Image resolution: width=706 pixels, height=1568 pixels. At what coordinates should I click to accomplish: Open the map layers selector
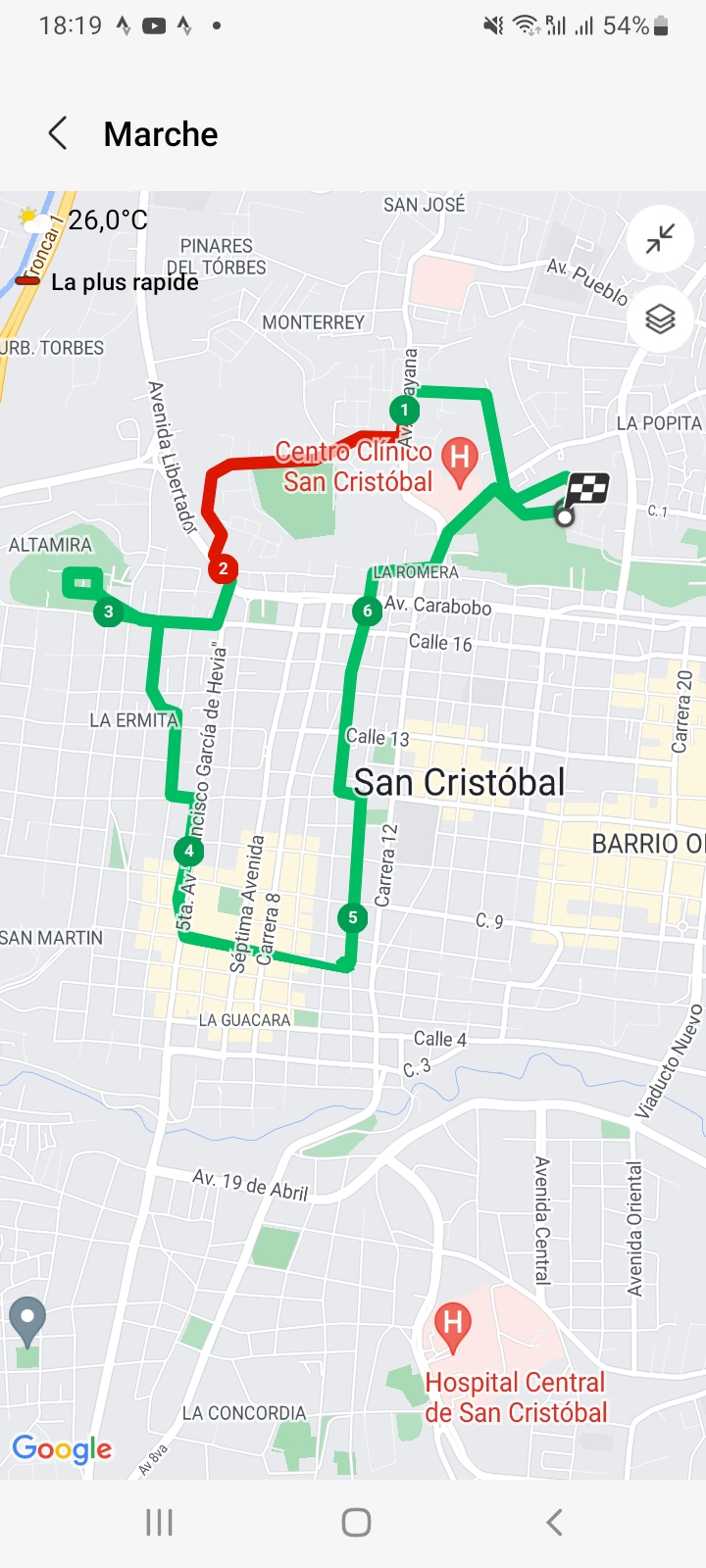(x=660, y=318)
